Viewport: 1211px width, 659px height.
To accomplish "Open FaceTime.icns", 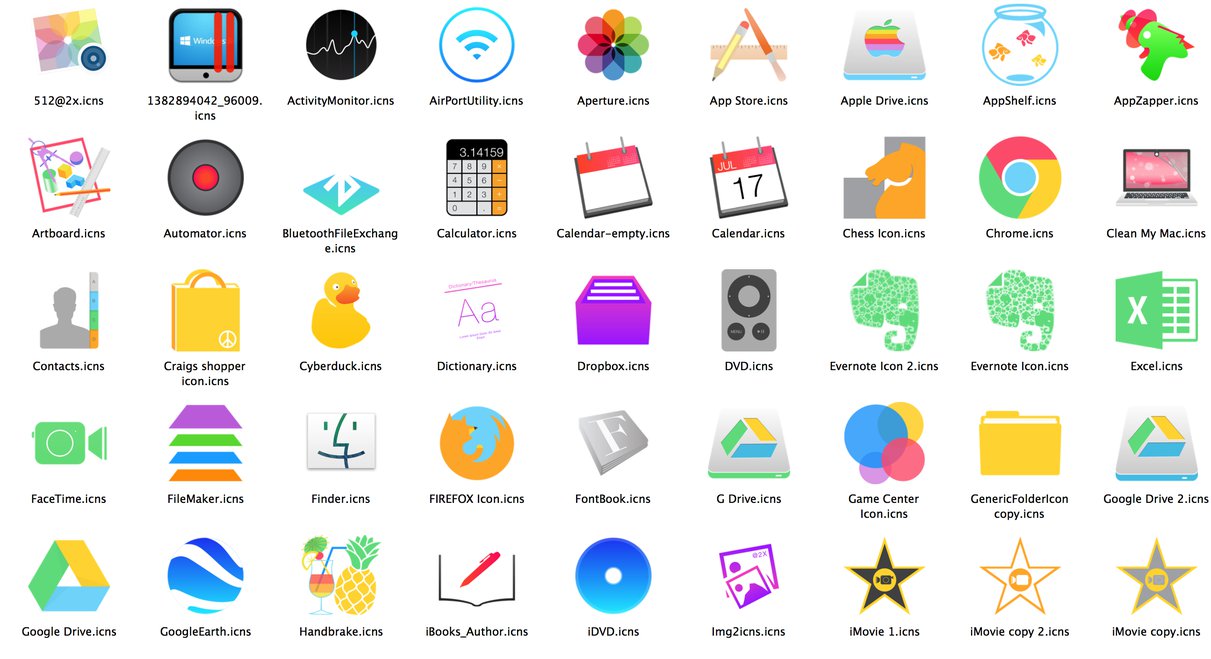I will coord(69,442).
